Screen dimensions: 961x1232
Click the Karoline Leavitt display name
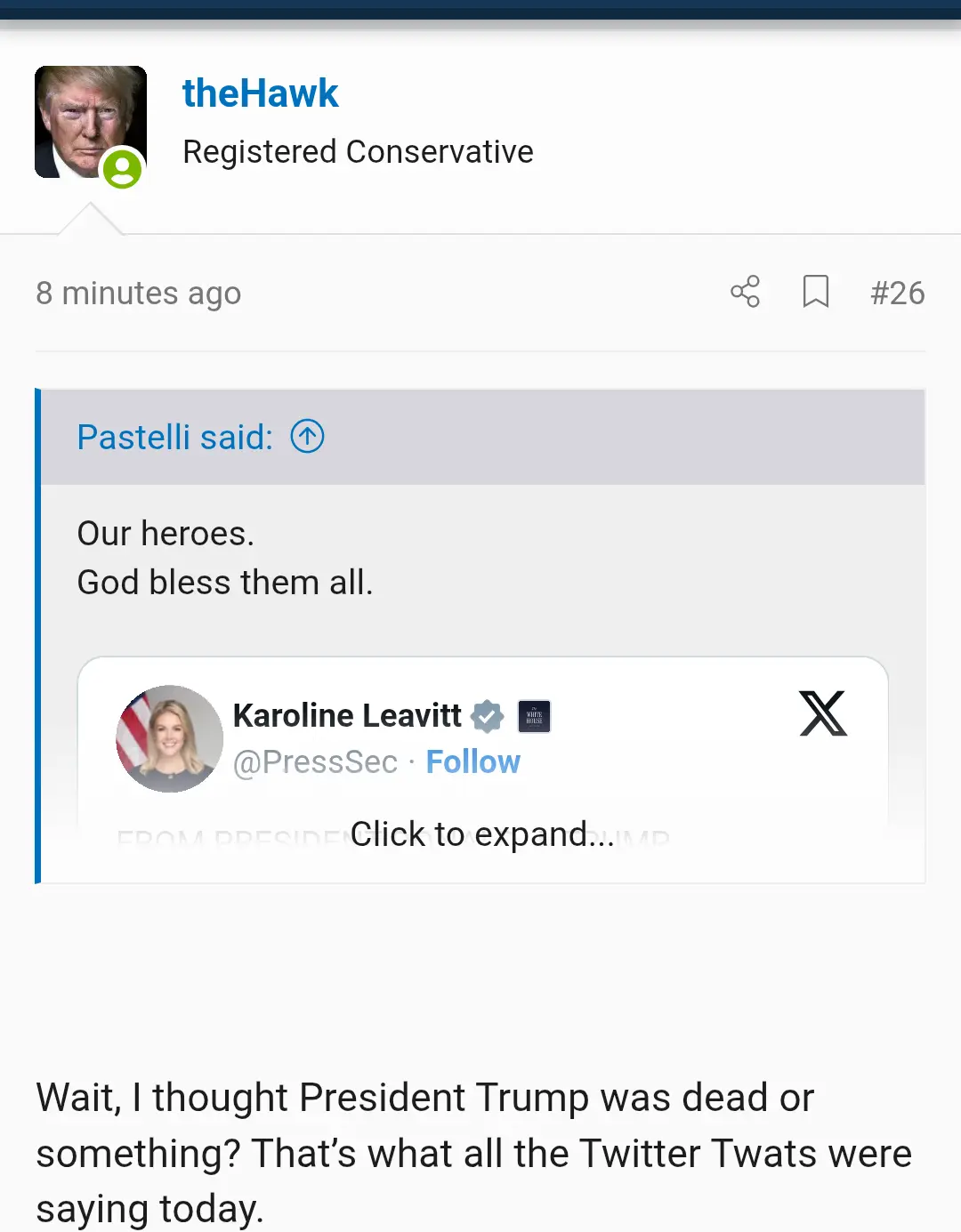(346, 714)
